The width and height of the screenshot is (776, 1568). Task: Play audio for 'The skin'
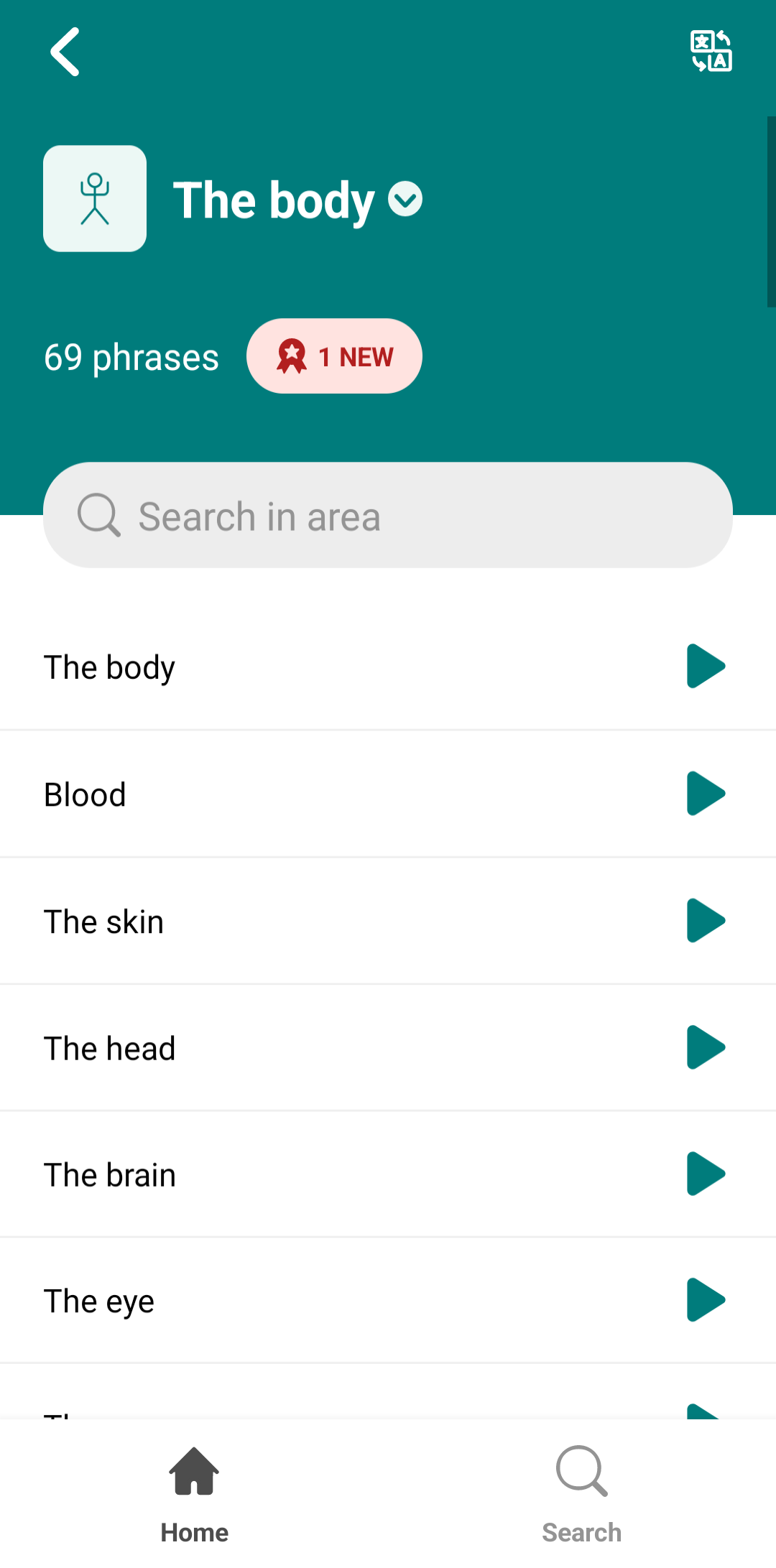[x=705, y=921]
